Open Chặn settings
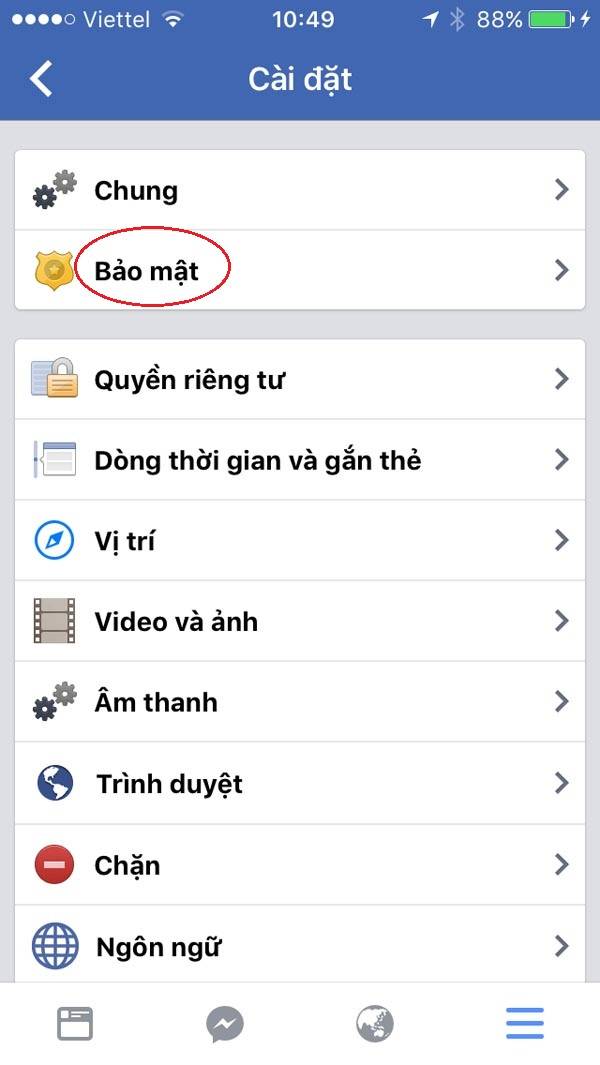Screen dimensions: 600x1065 [x=300, y=865]
